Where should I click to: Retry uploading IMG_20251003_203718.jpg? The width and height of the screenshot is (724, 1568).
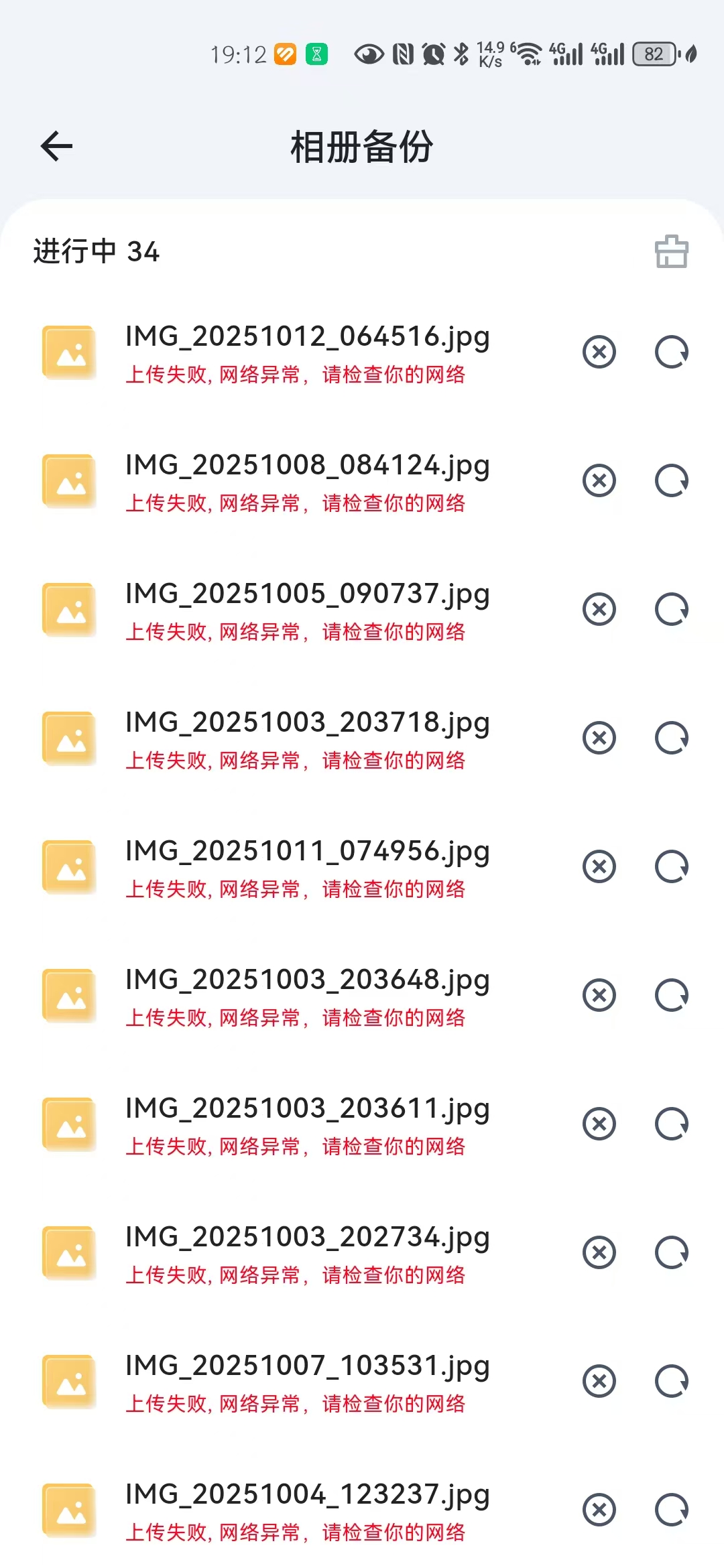672,738
